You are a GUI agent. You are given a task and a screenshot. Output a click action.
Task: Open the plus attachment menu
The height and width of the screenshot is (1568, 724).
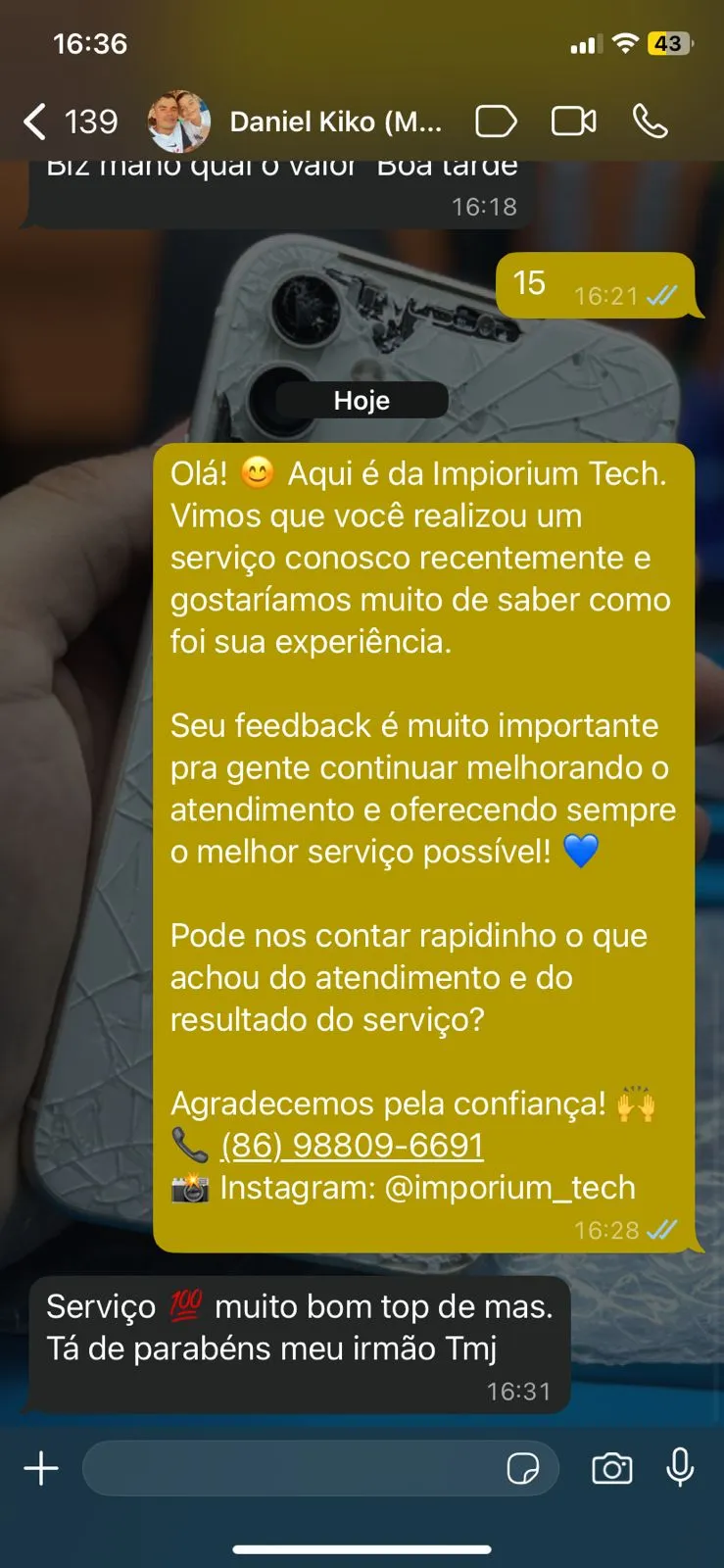point(41,1468)
